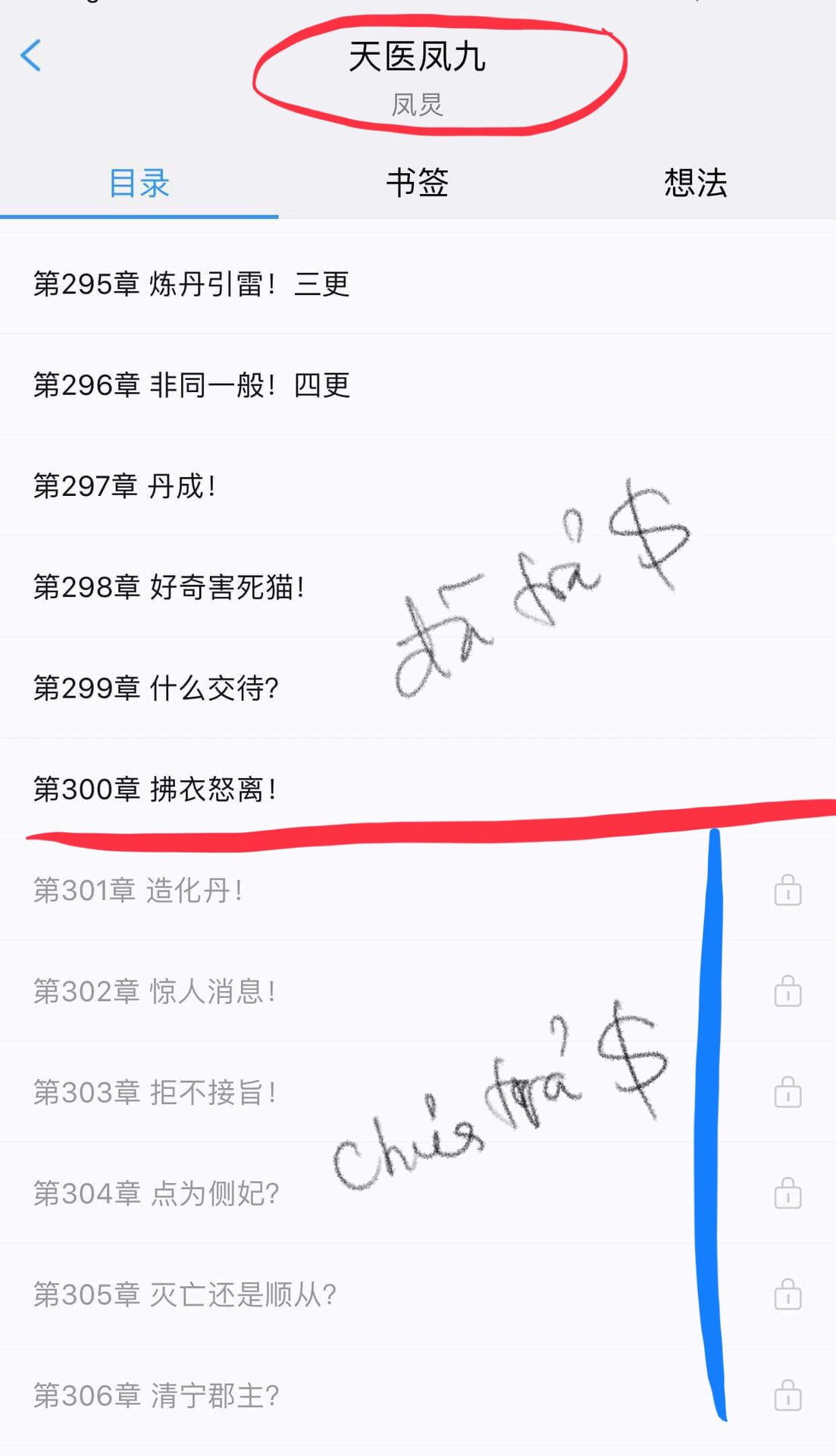The width and height of the screenshot is (836, 1456).
Task: Switch to the 书签 tab
Action: tap(418, 183)
